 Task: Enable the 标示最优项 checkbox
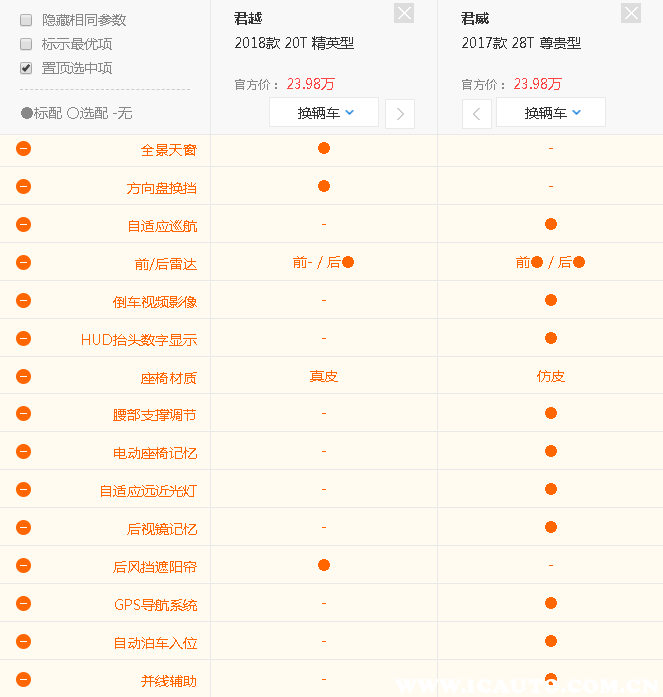(27, 44)
